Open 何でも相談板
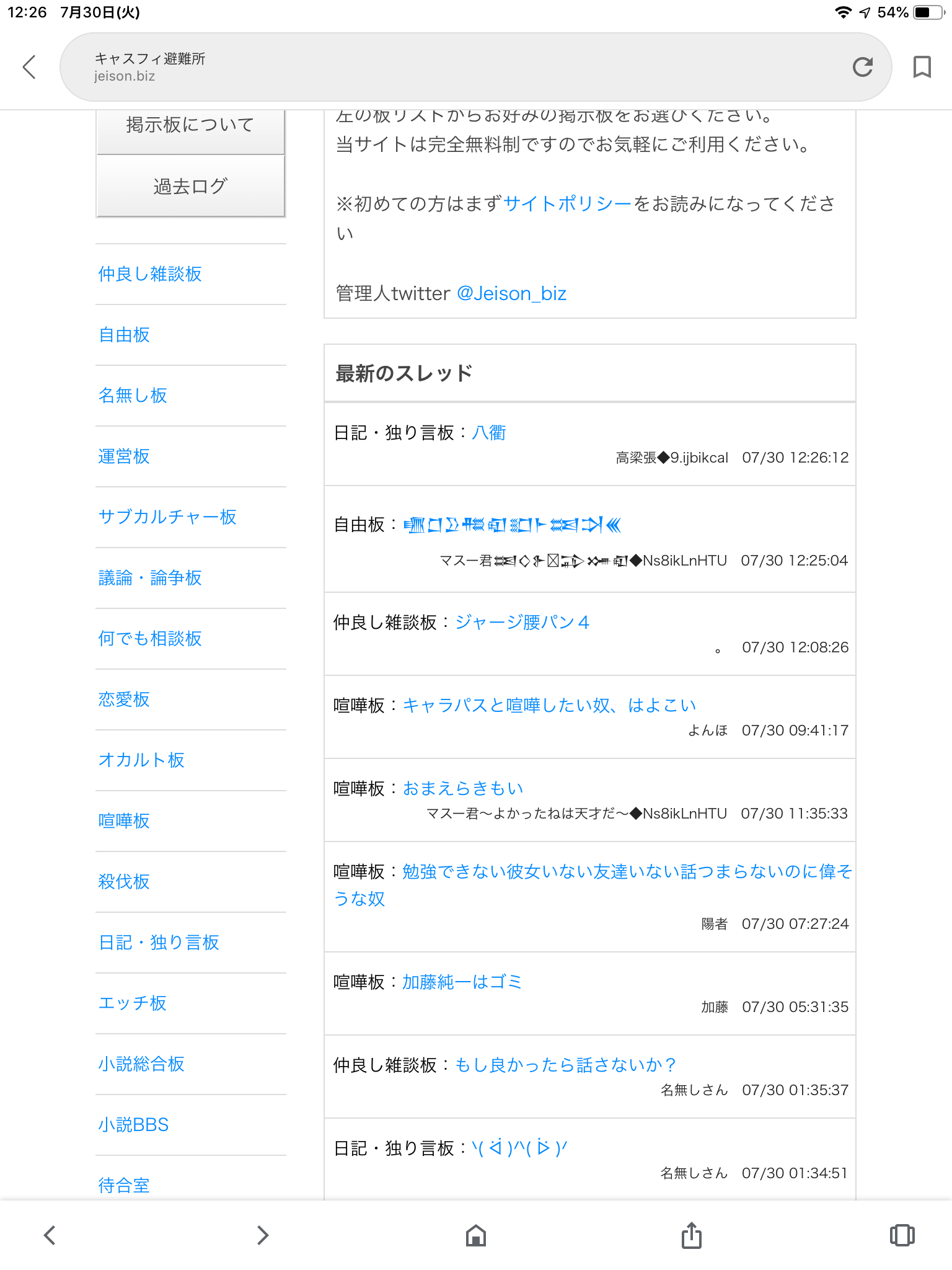The image size is (952, 1270). click(x=150, y=639)
